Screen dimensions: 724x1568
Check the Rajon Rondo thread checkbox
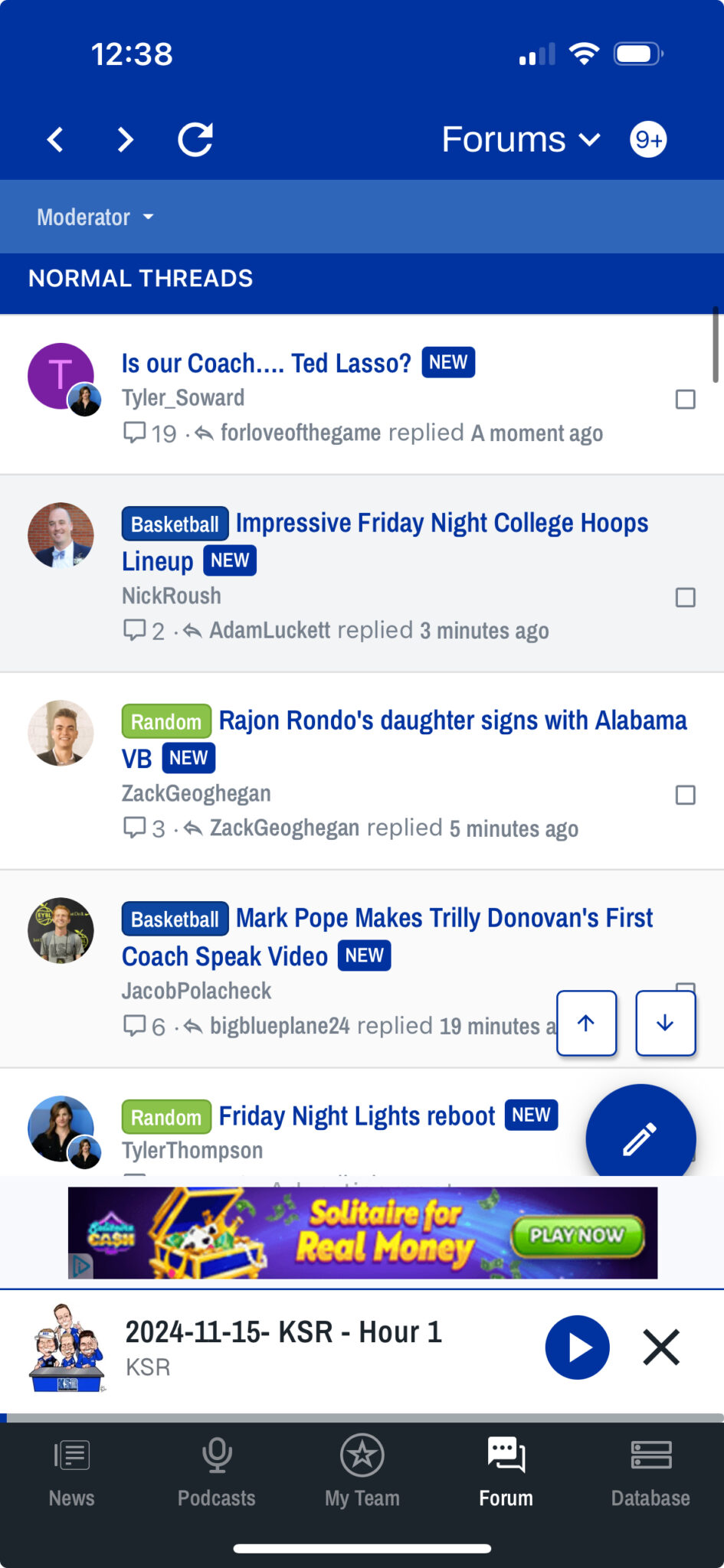tap(686, 796)
